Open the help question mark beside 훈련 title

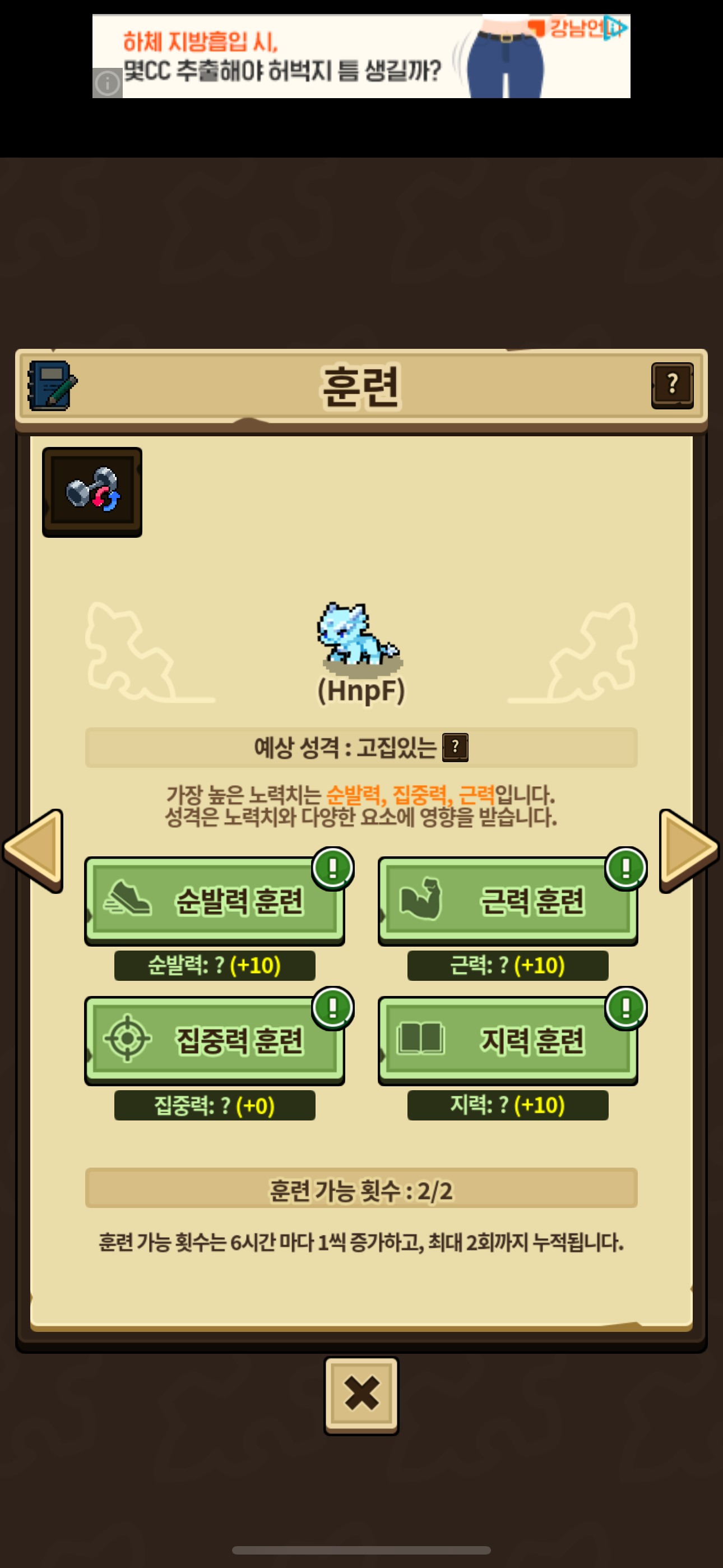click(672, 385)
